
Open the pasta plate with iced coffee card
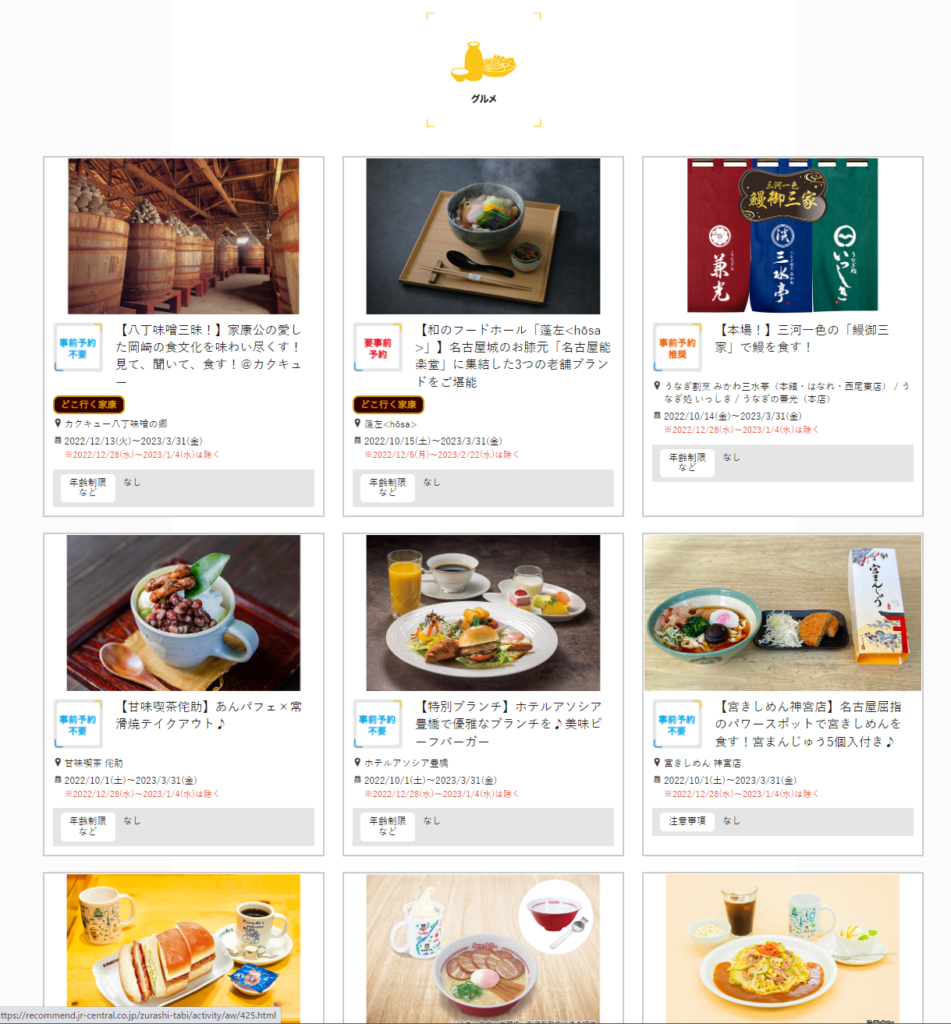click(x=782, y=947)
